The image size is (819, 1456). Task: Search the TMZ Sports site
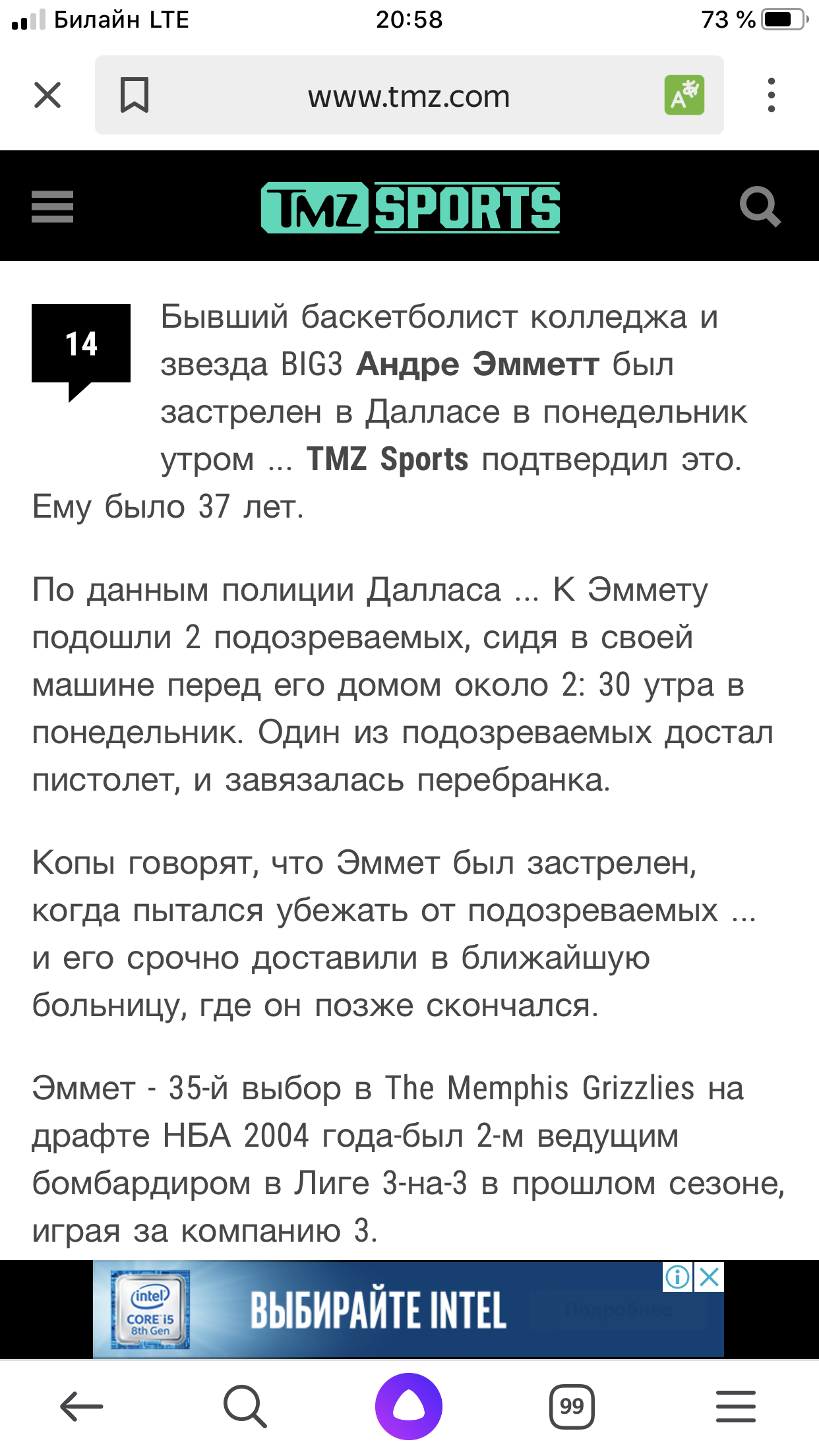(x=760, y=206)
